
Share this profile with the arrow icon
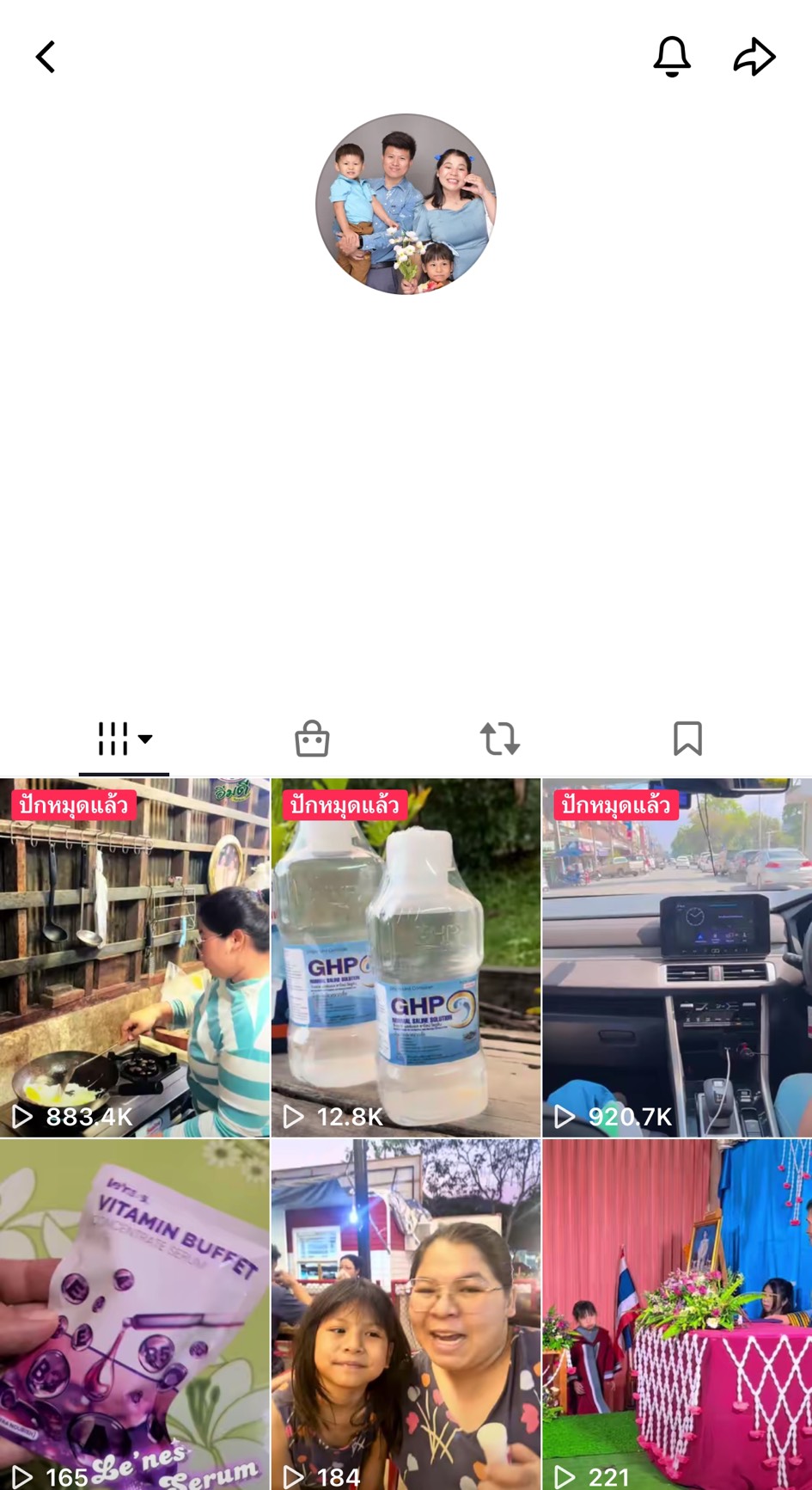point(754,58)
